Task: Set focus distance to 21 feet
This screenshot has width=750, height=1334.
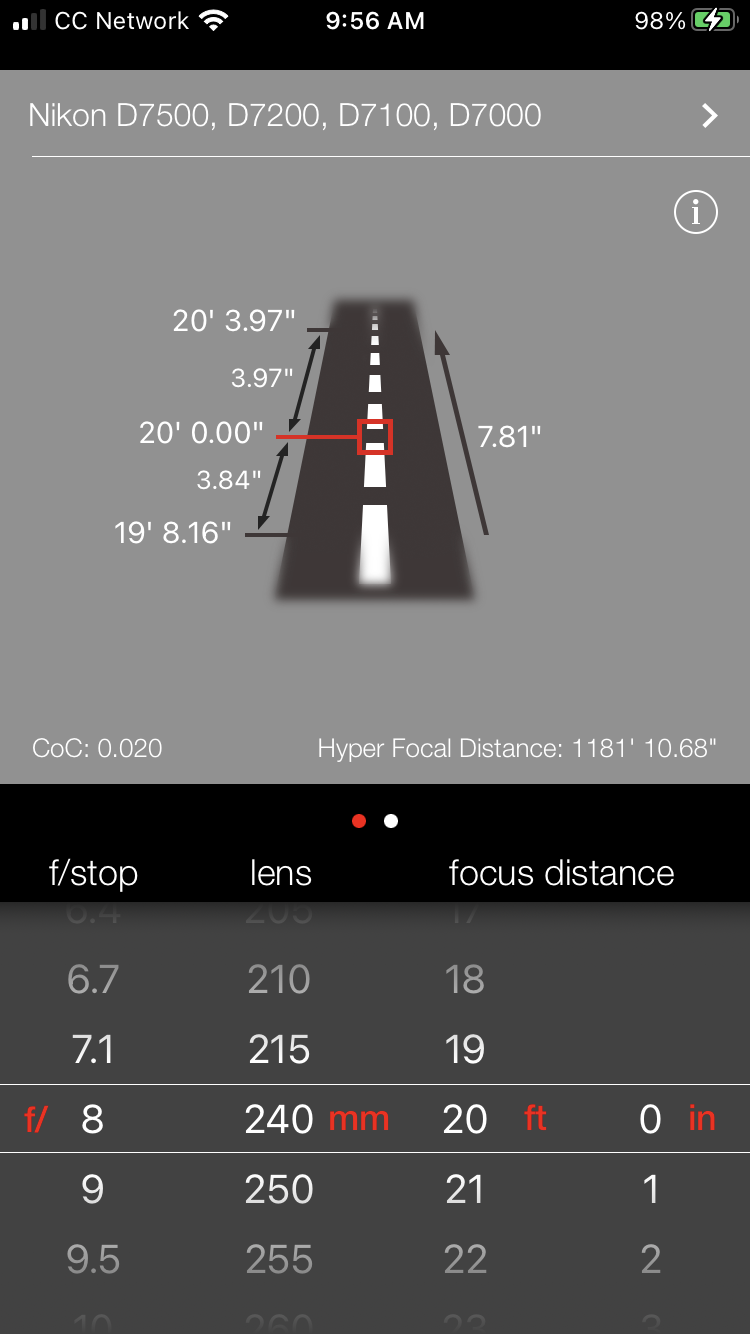Action: (x=465, y=1190)
